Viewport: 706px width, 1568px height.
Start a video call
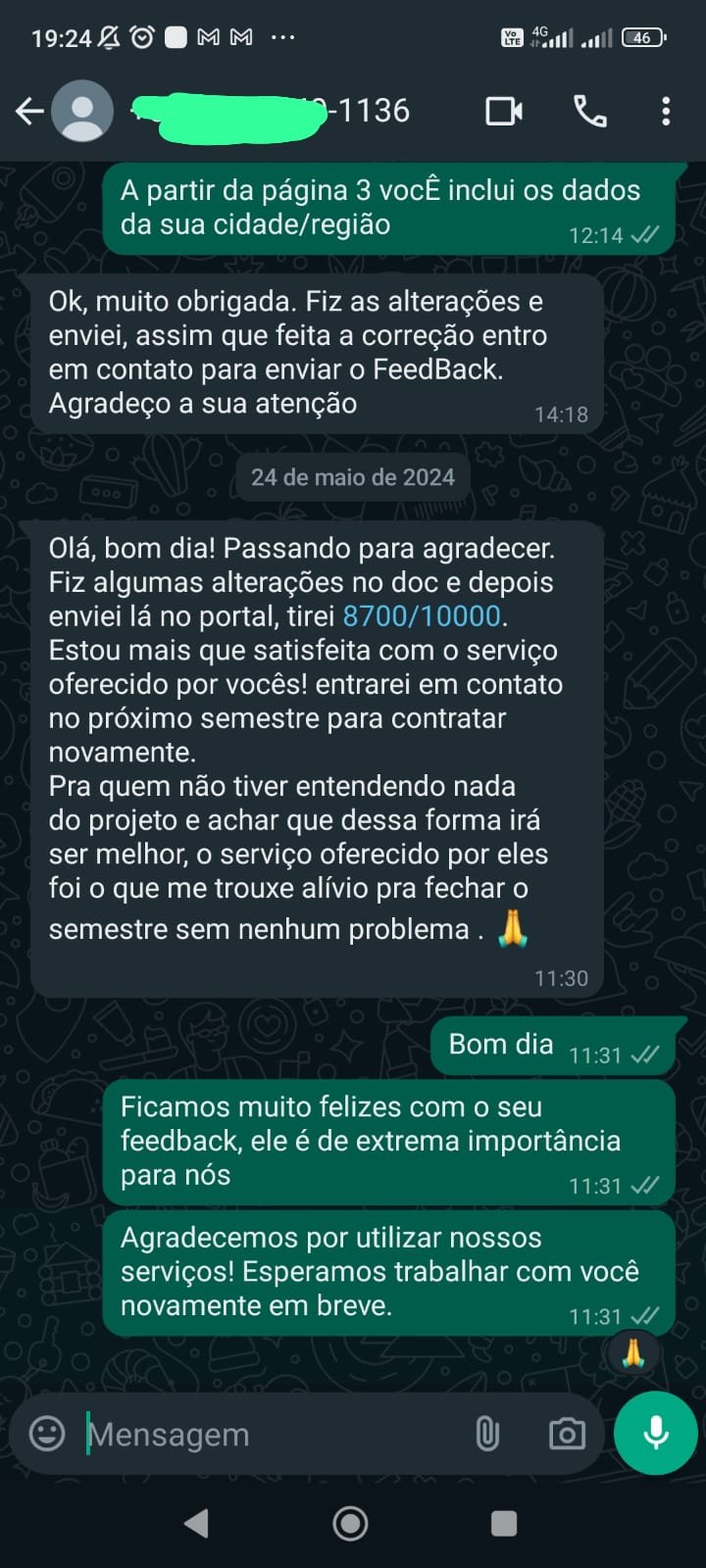coord(504,112)
